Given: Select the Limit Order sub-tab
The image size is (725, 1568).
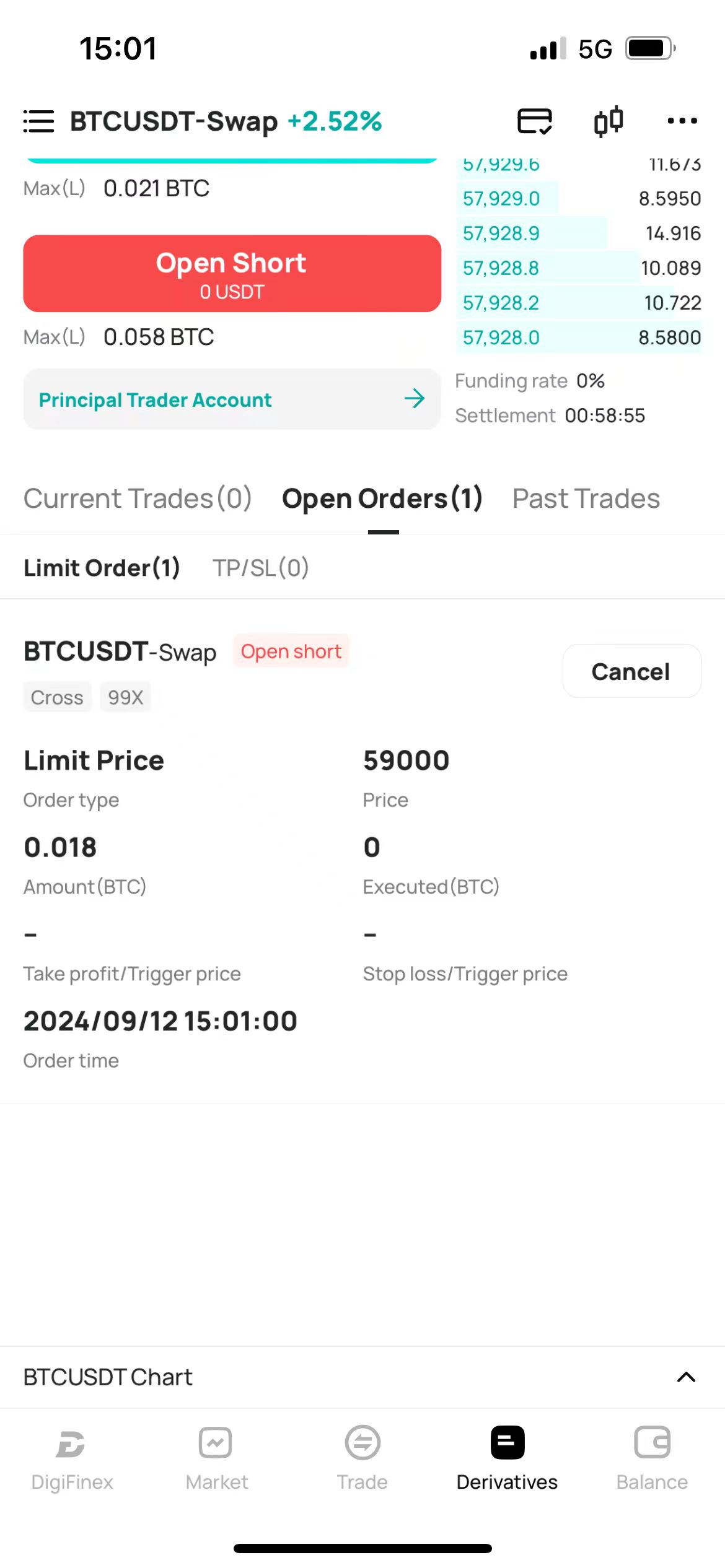Looking at the screenshot, I should [102, 568].
